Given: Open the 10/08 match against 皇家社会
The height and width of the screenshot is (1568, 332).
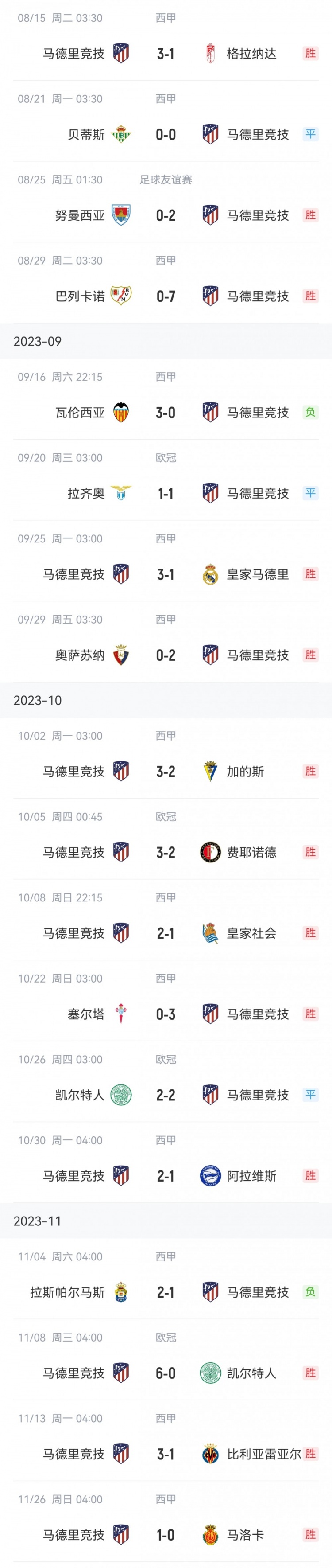Looking at the screenshot, I should click(x=166, y=934).
